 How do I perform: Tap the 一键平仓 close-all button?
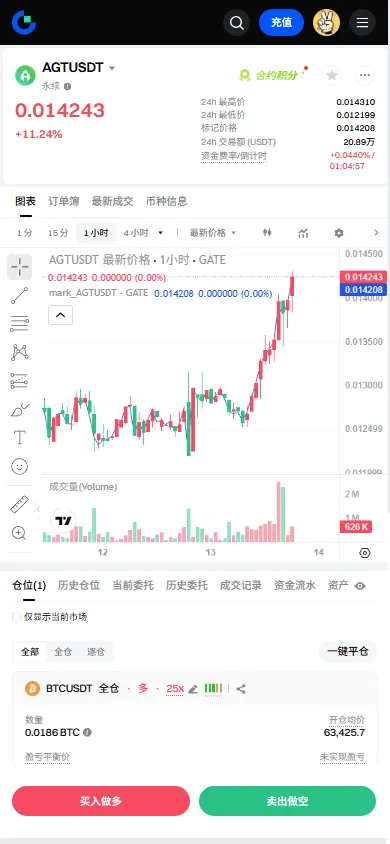tap(348, 651)
